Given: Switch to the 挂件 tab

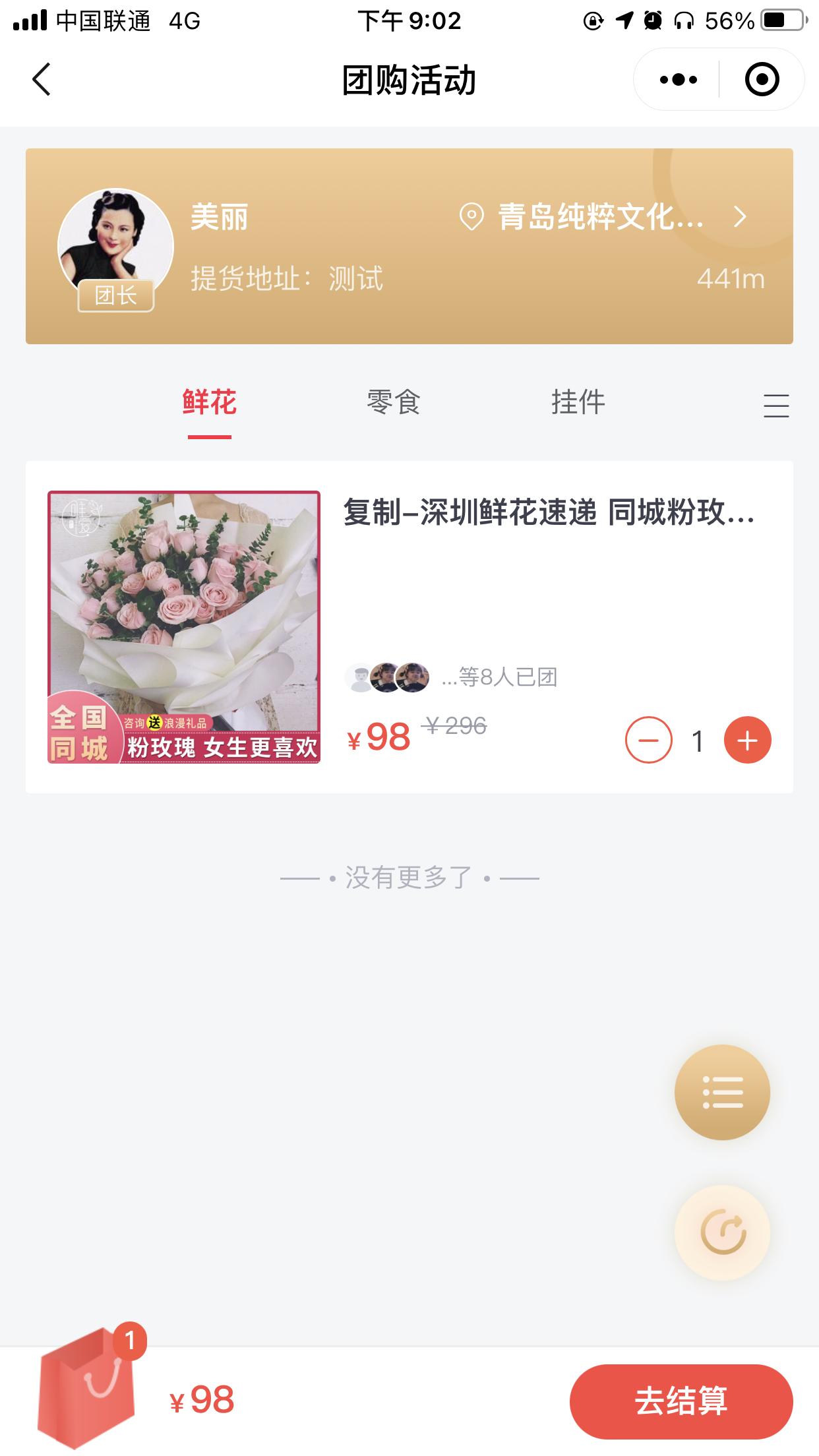Looking at the screenshot, I should point(578,402).
